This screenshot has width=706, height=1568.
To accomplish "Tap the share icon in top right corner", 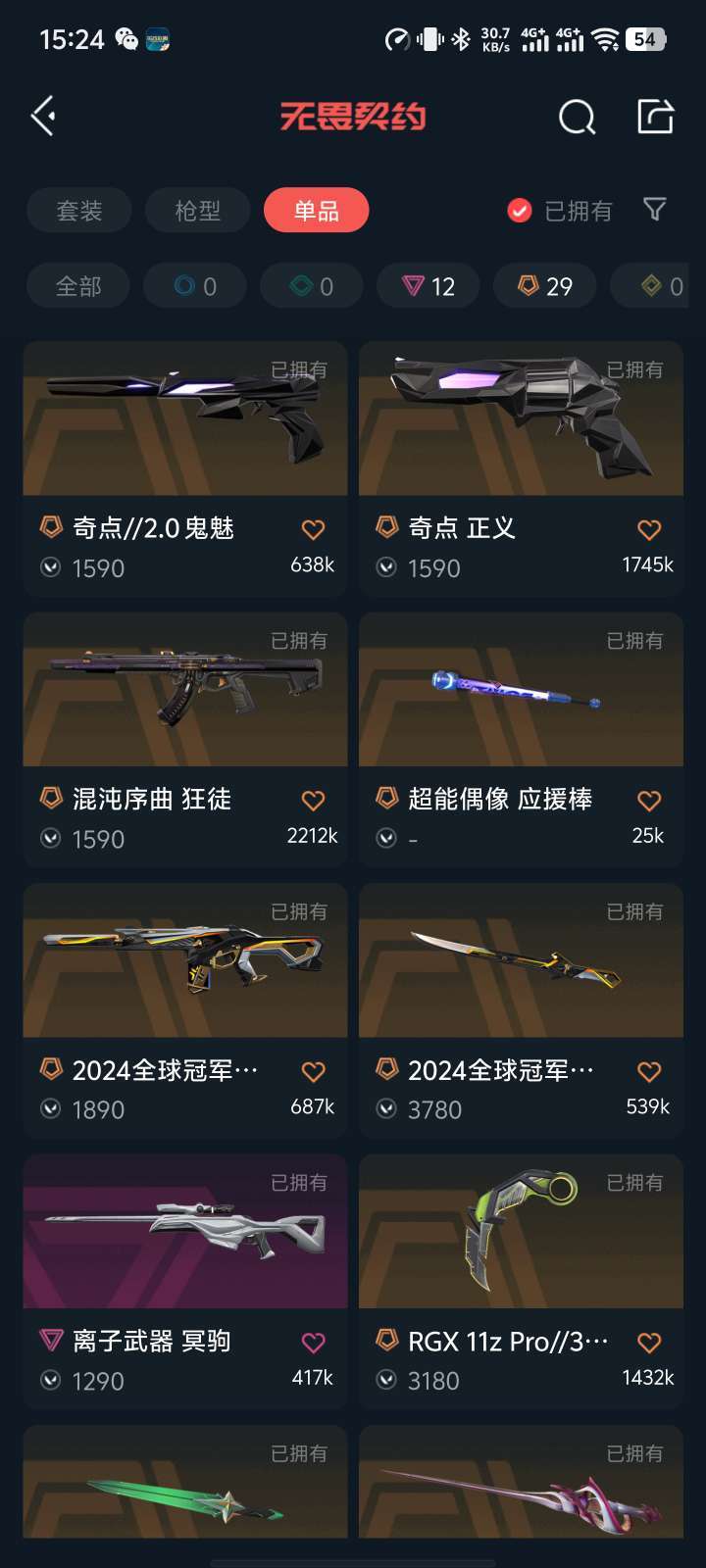I will point(655,115).
